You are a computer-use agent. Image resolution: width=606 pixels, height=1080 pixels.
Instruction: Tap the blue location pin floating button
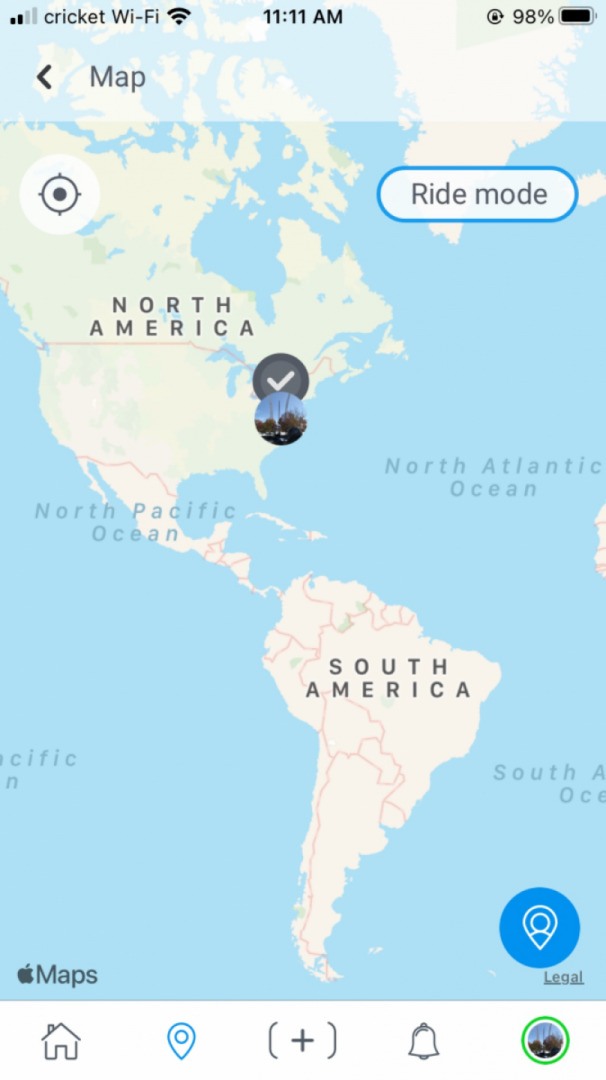point(539,927)
